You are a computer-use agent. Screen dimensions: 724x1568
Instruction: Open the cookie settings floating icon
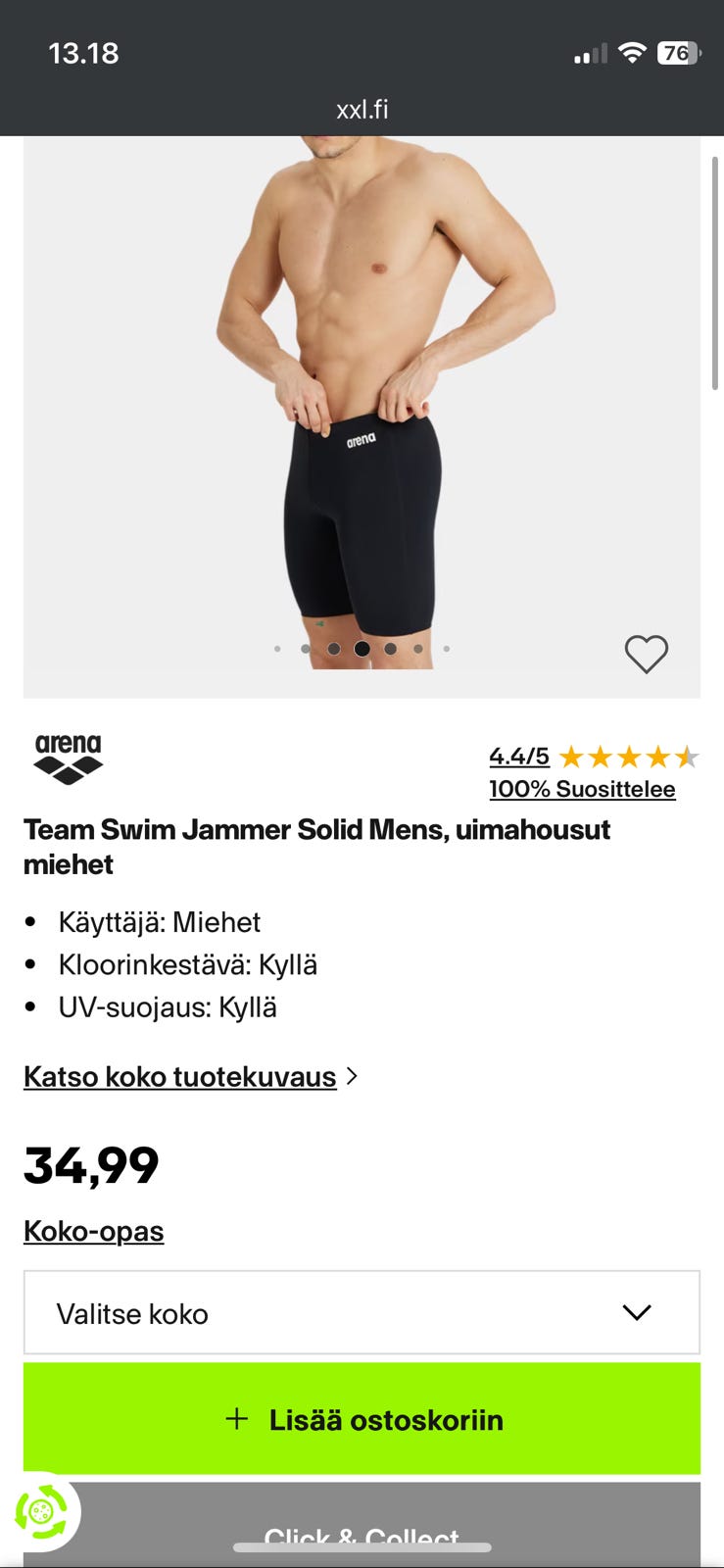(x=40, y=1512)
